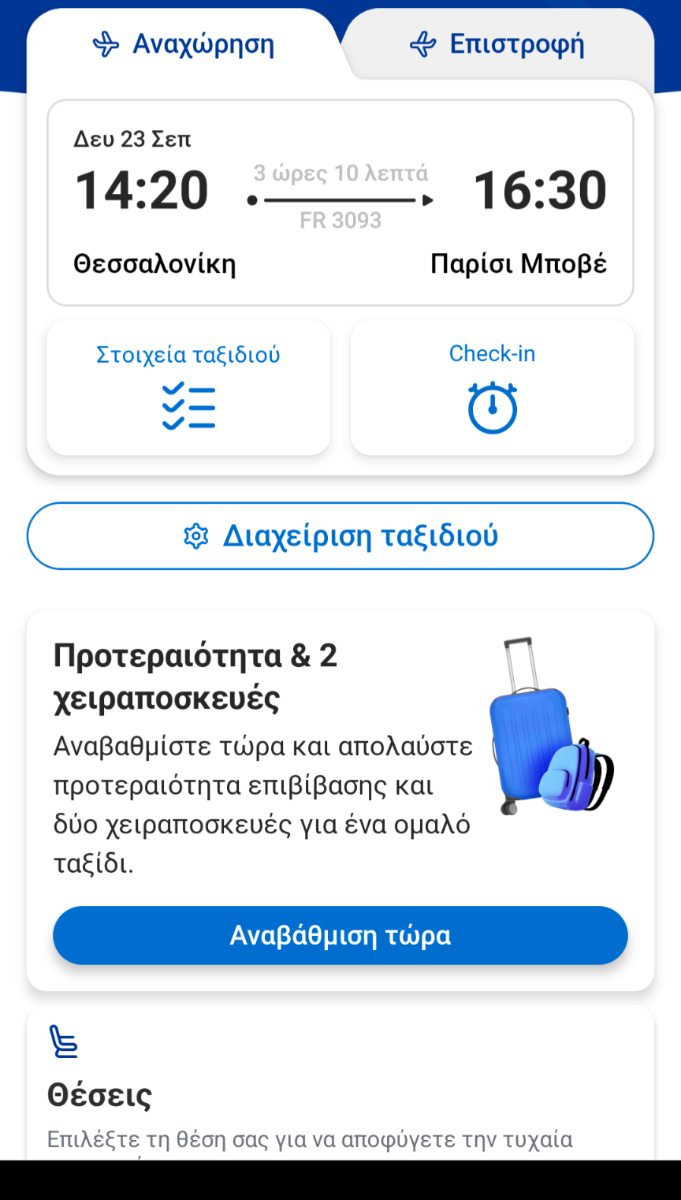Select the Αναχώρηση tab
This screenshot has height=1200, width=681.
click(x=183, y=44)
